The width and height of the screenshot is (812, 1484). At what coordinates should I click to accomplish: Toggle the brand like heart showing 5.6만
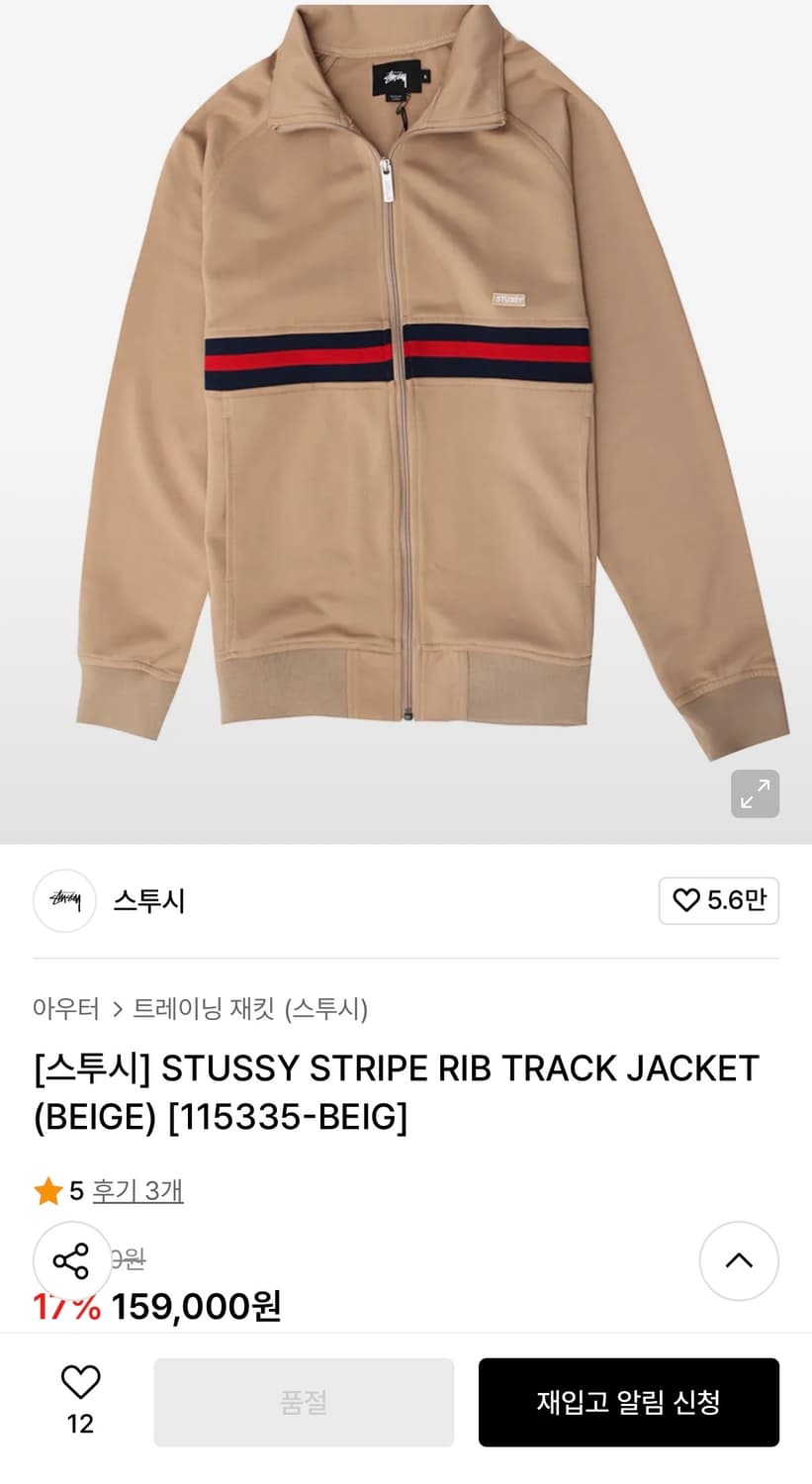tap(685, 900)
